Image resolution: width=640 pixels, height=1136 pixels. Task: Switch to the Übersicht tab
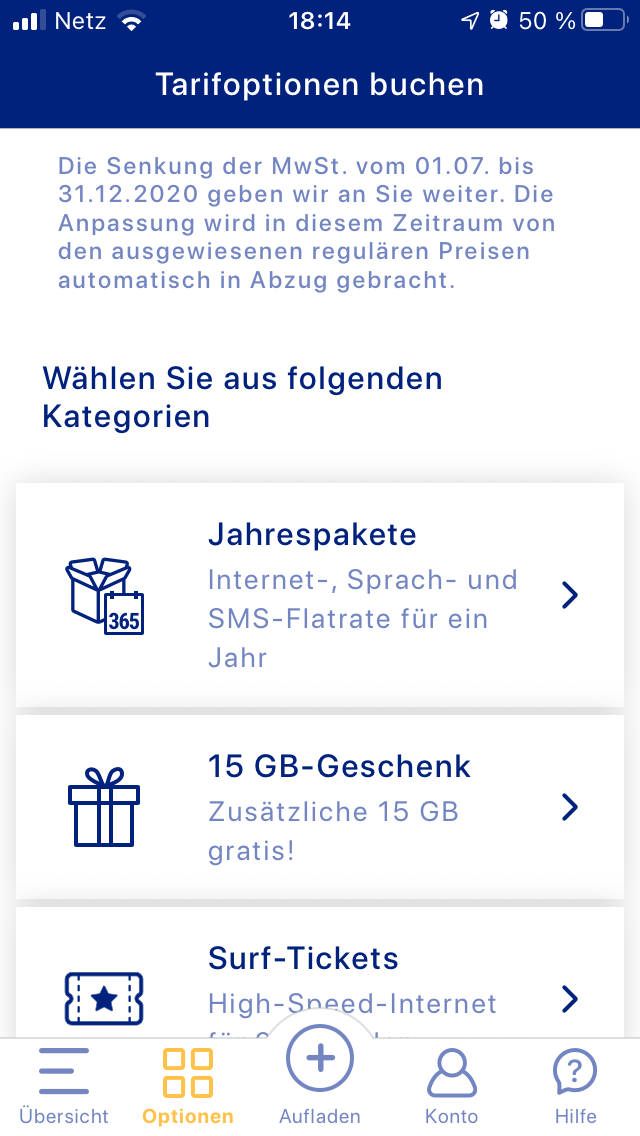64,1085
